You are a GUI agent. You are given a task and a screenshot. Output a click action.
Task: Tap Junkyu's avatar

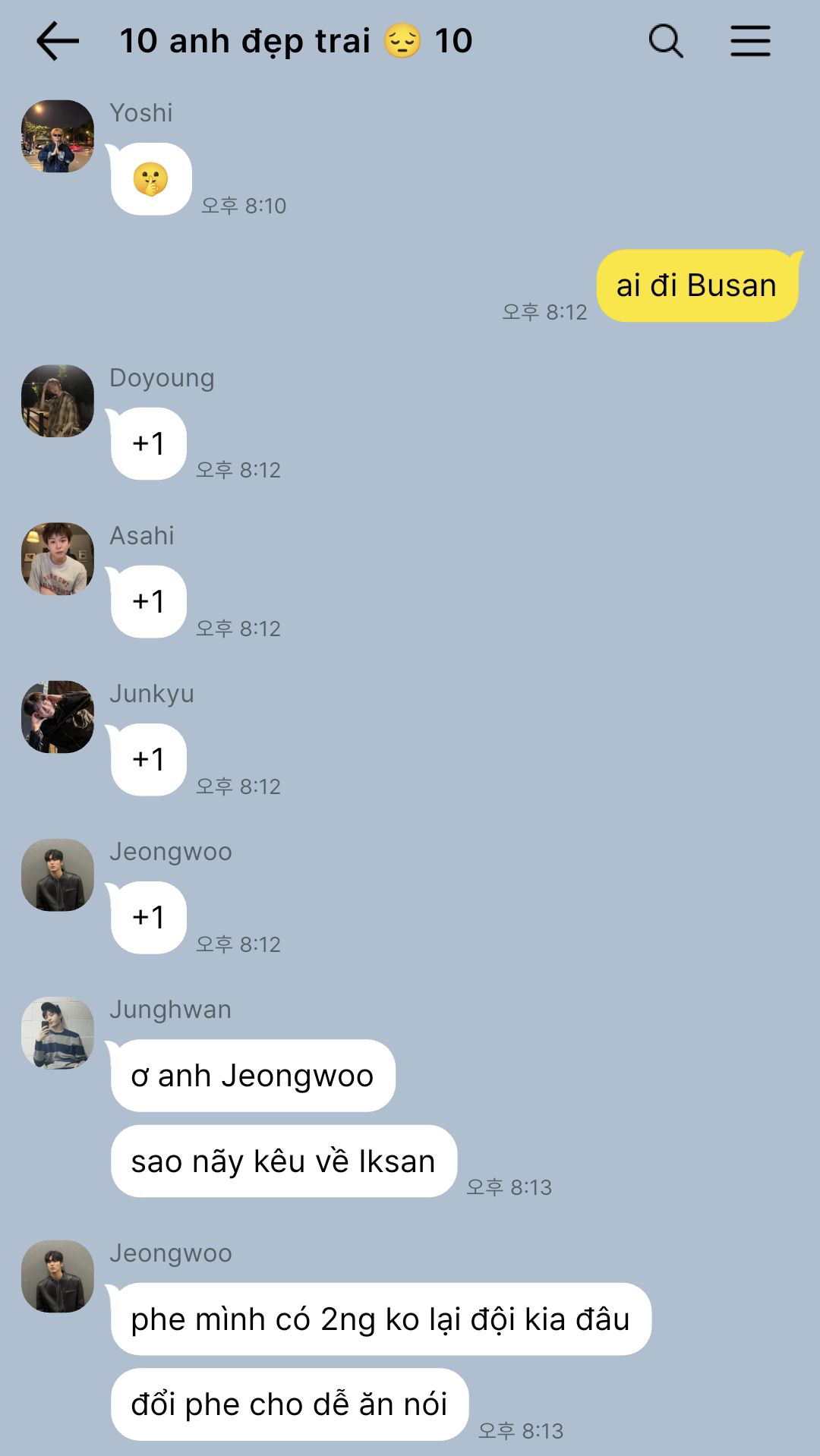58,717
